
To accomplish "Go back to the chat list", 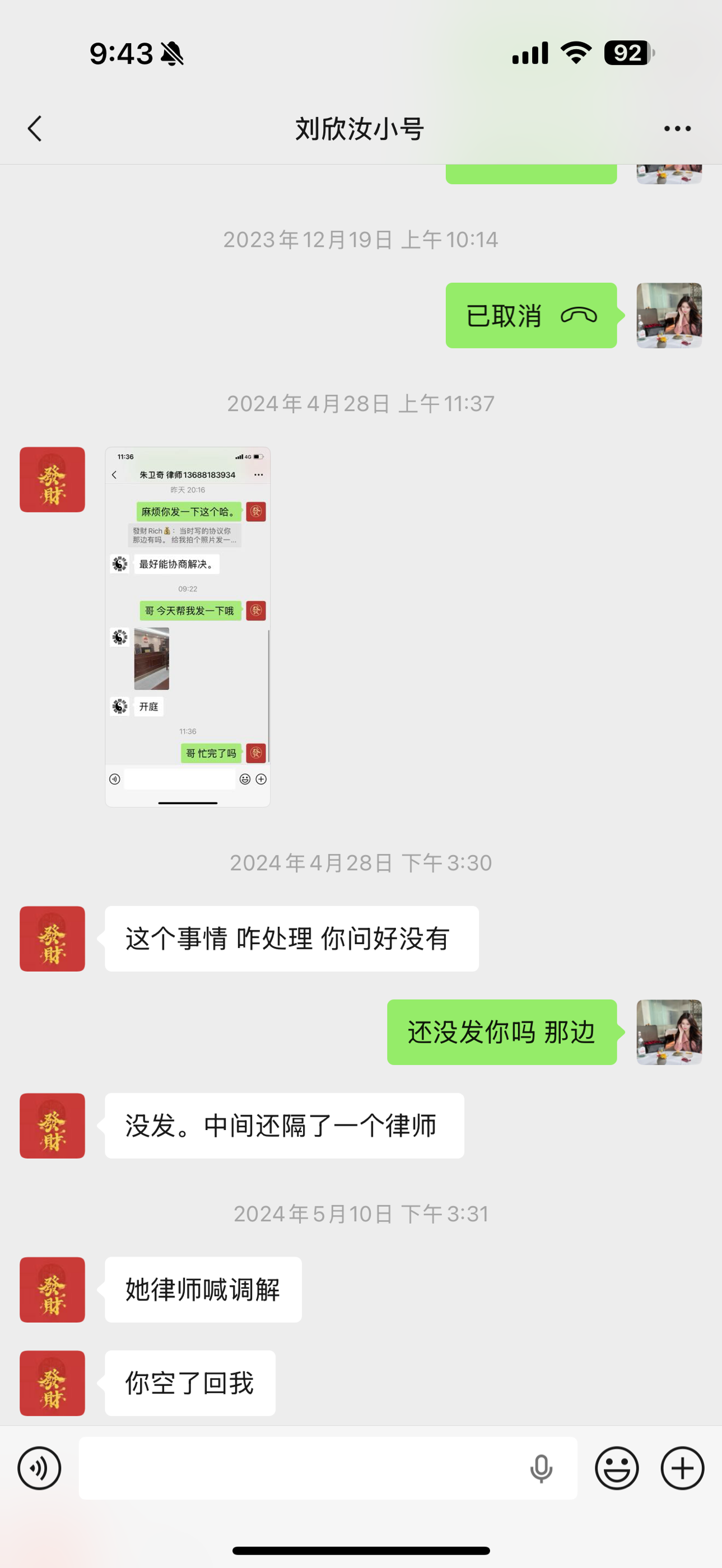I will [35, 128].
